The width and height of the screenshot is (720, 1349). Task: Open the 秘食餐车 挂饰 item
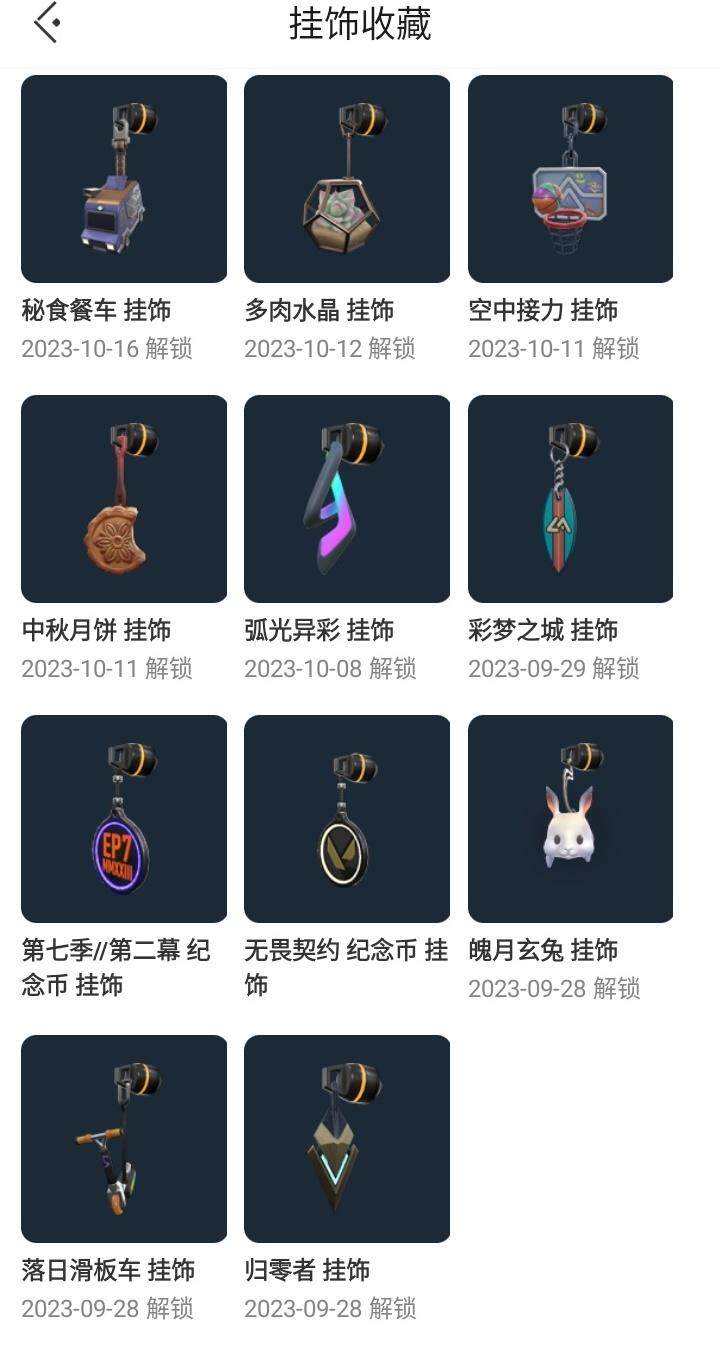tap(124, 179)
